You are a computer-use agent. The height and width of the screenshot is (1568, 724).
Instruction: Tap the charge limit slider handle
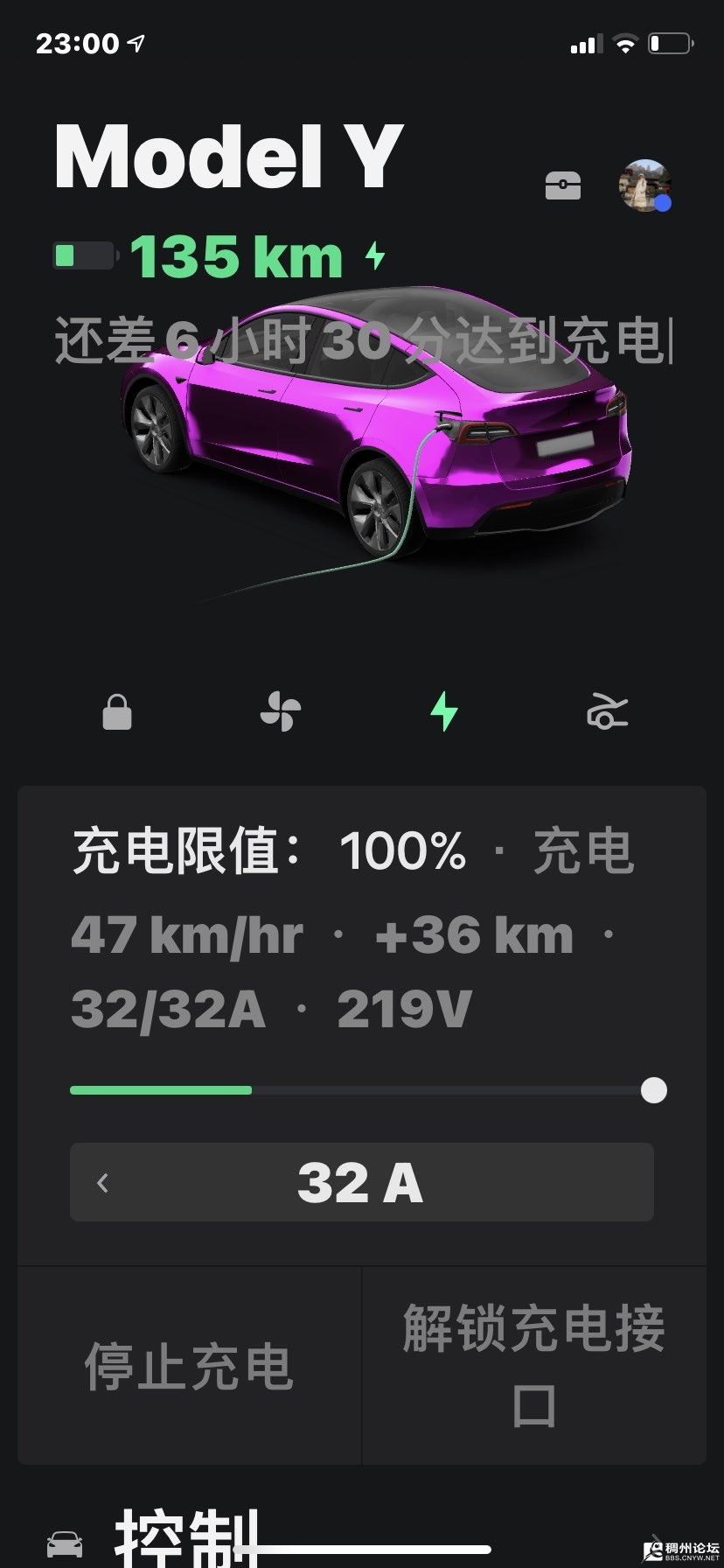tap(653, 1090)
